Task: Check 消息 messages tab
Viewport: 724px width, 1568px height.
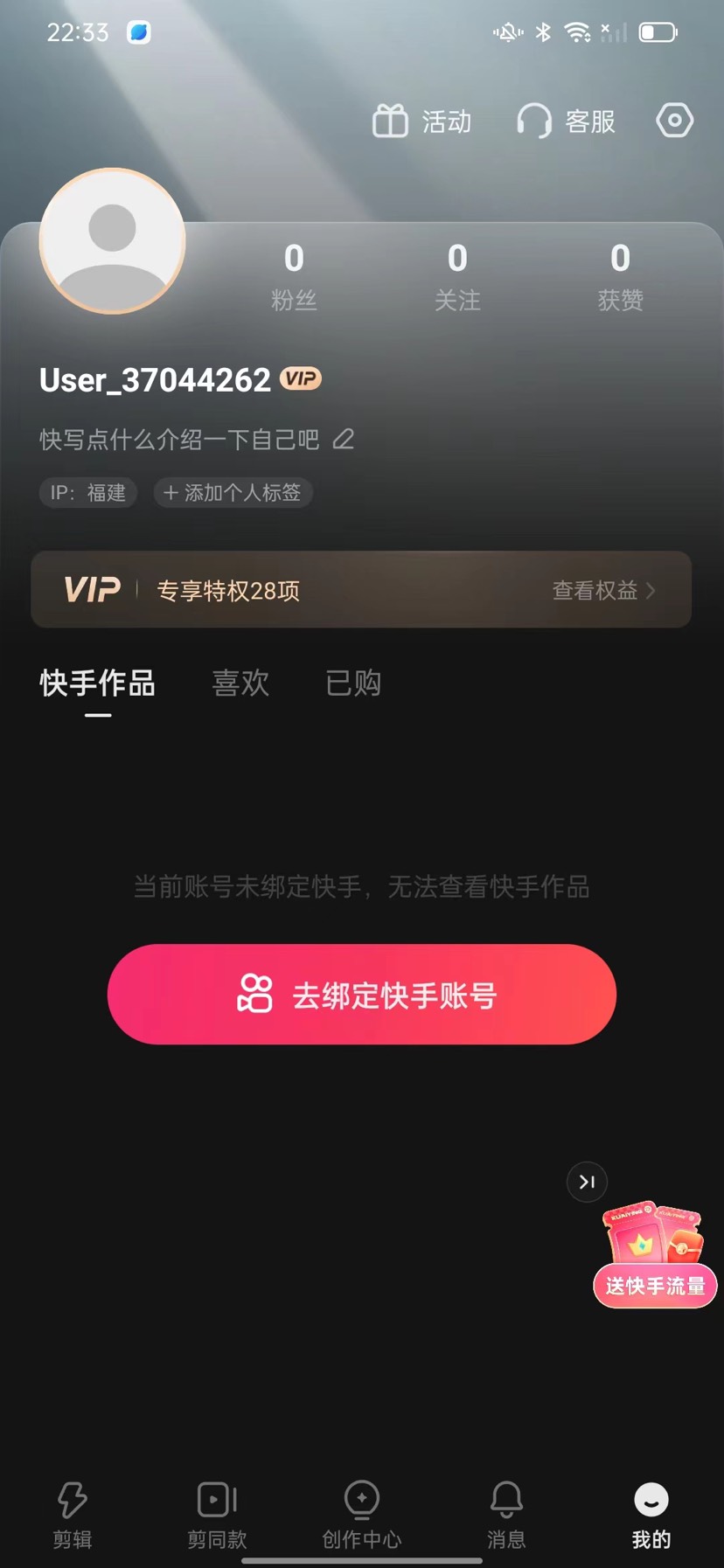Action: (x=506, y=1515)
